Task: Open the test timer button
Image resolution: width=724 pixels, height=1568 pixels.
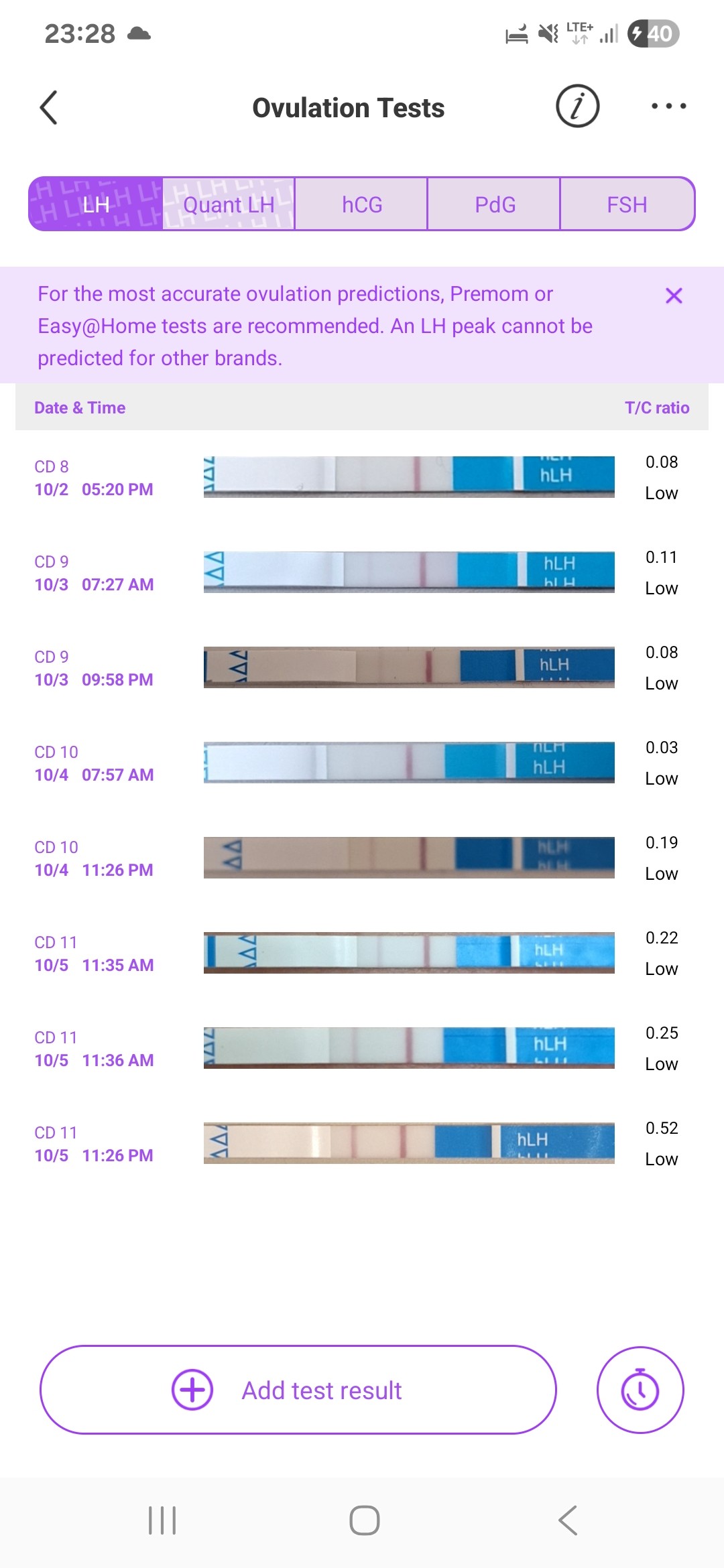Action: [x=640, y=1390]
